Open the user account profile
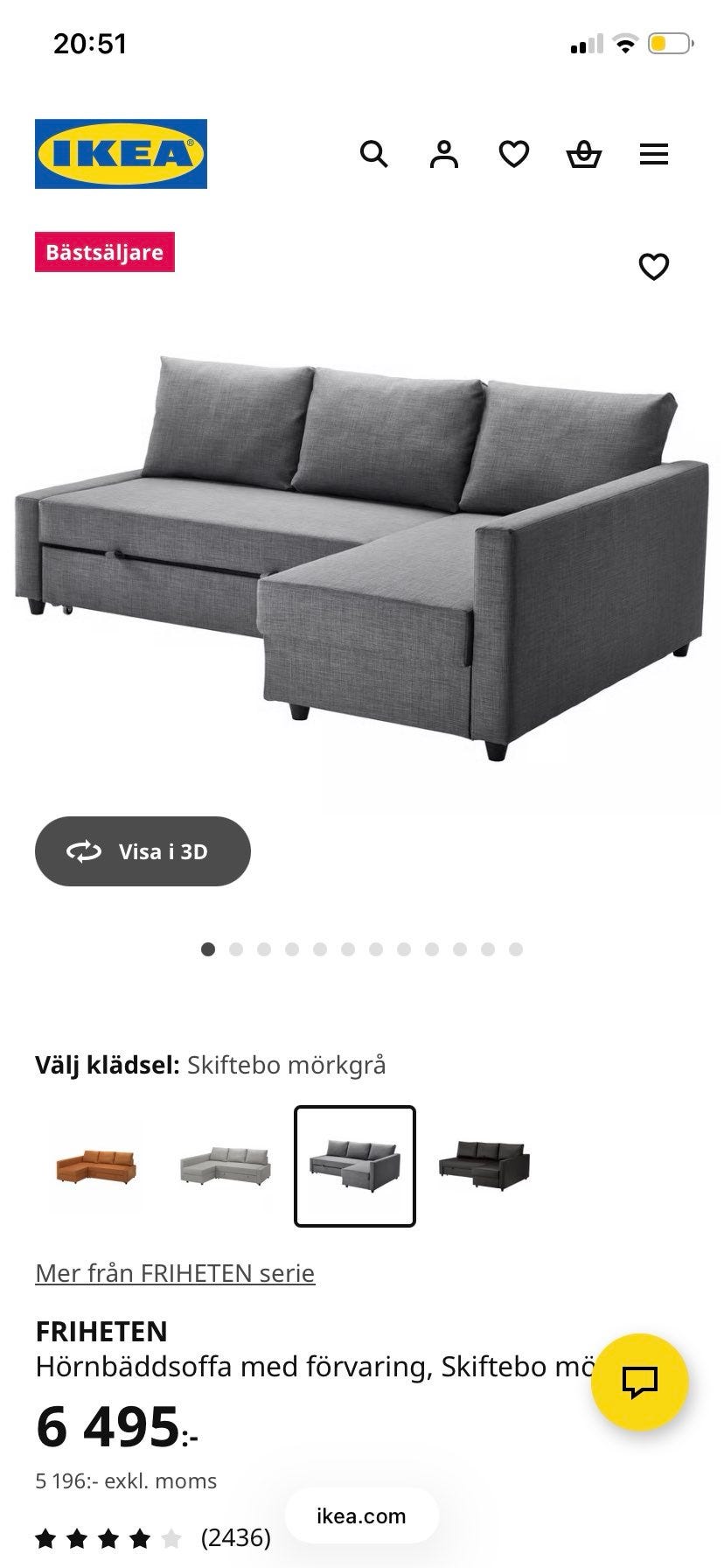This screenshot has width=724, height=1568. [445, 154]
